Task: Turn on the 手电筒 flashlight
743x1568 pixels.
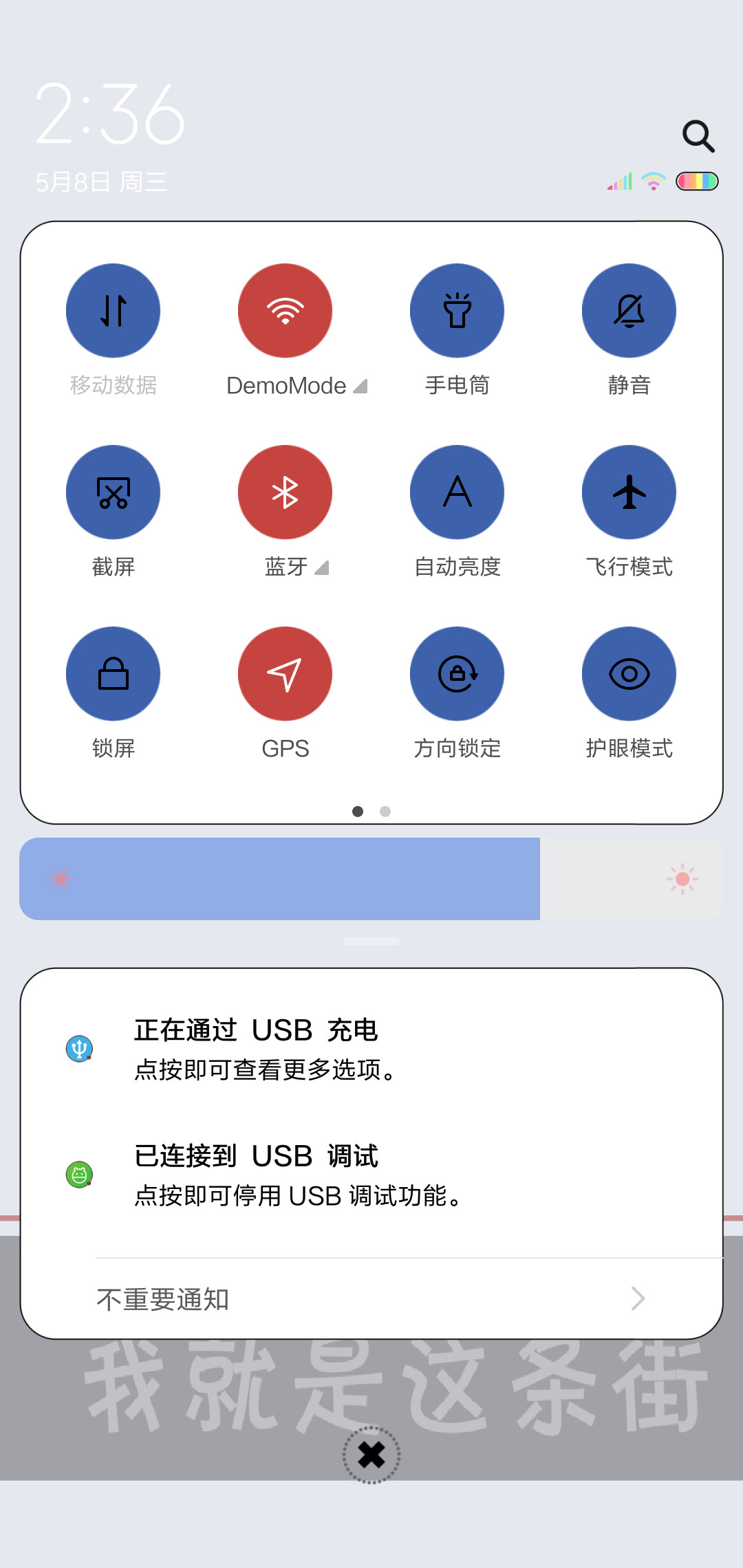Action: tap(457, 310)
